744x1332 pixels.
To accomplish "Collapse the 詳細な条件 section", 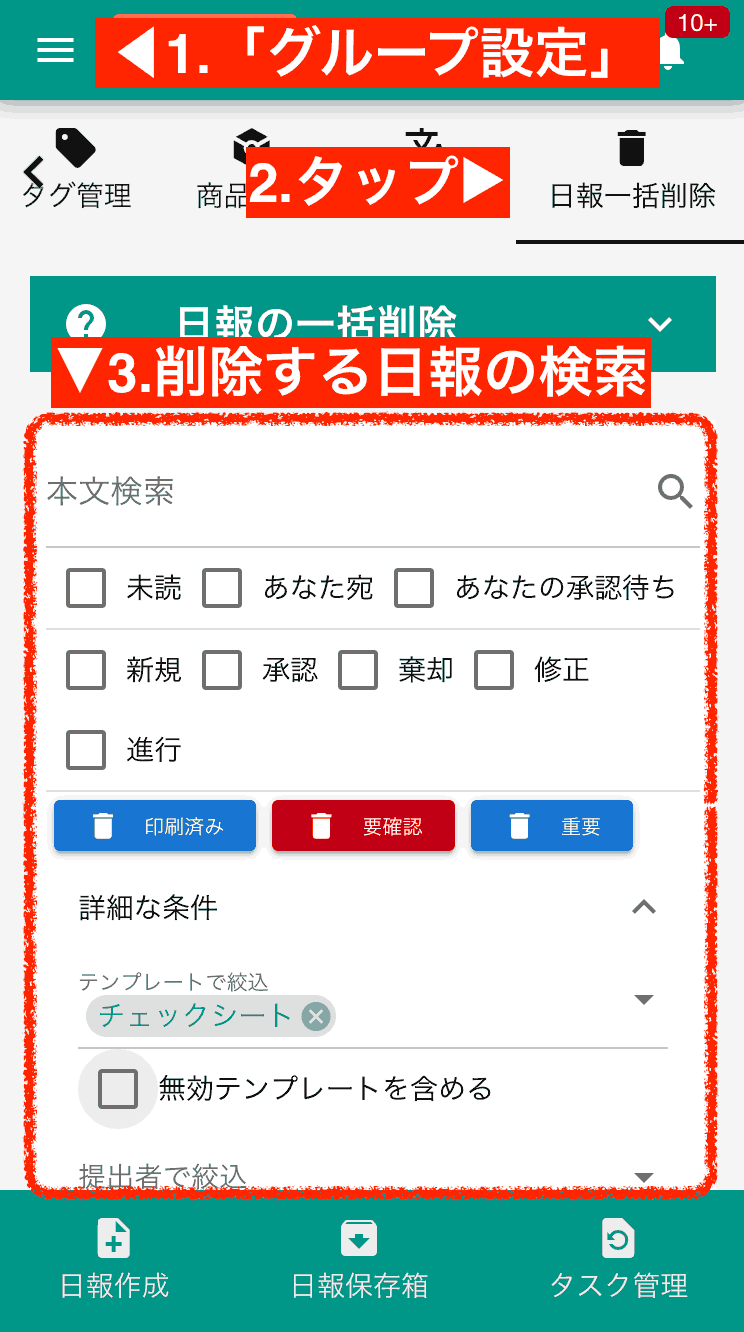I will tap(646, 908).
